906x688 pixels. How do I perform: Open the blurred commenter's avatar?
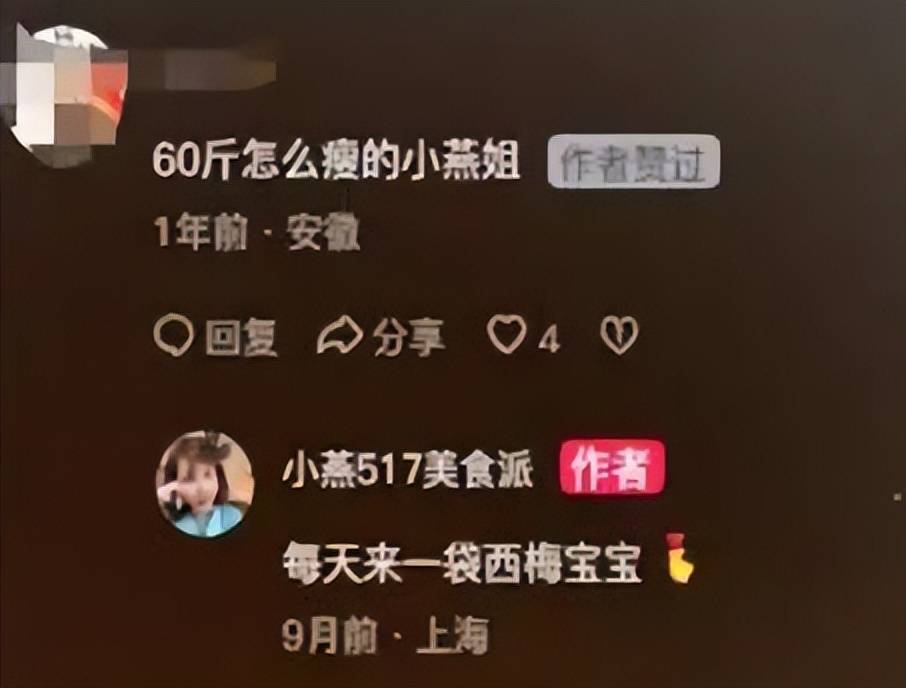pyautogui.click(x=65, y=92)
